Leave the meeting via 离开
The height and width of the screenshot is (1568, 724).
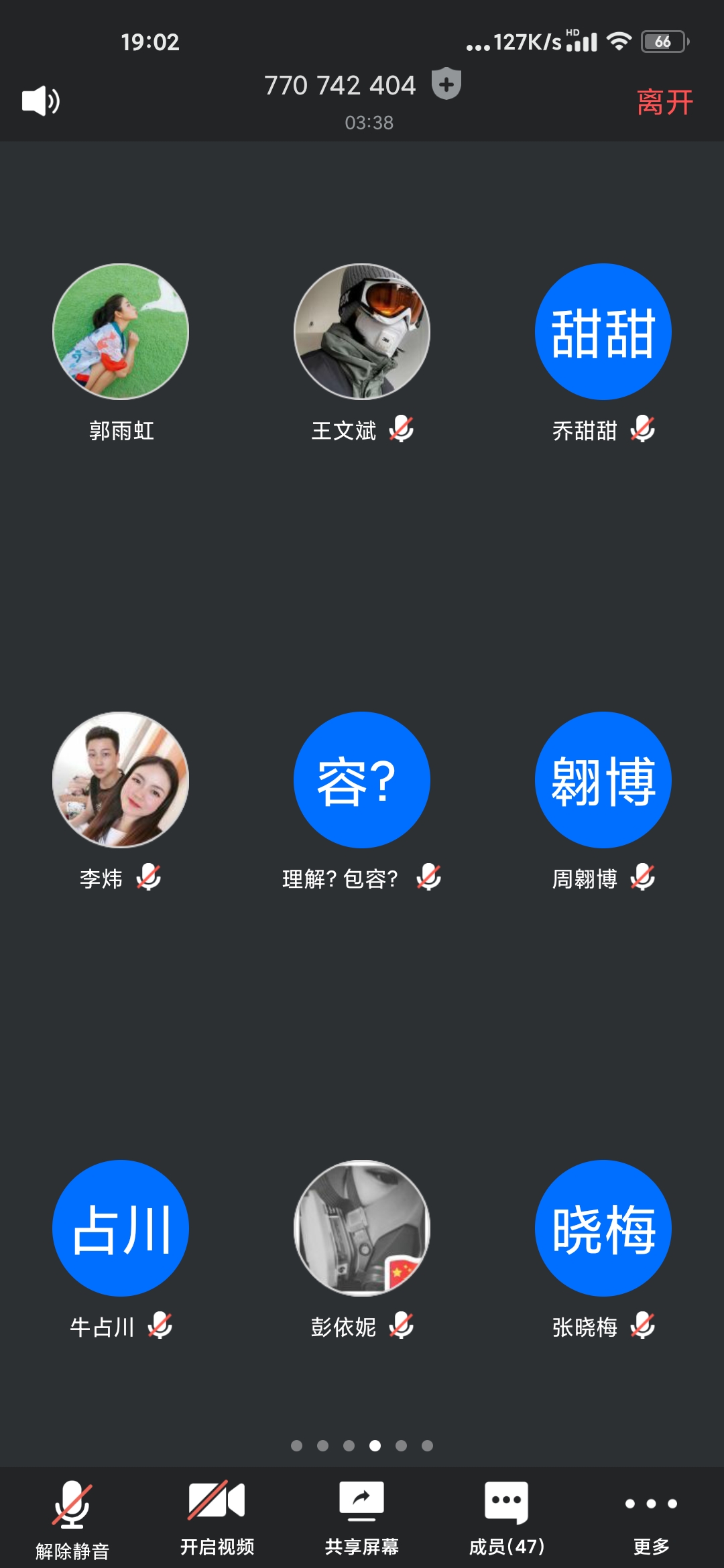[664, 103]
